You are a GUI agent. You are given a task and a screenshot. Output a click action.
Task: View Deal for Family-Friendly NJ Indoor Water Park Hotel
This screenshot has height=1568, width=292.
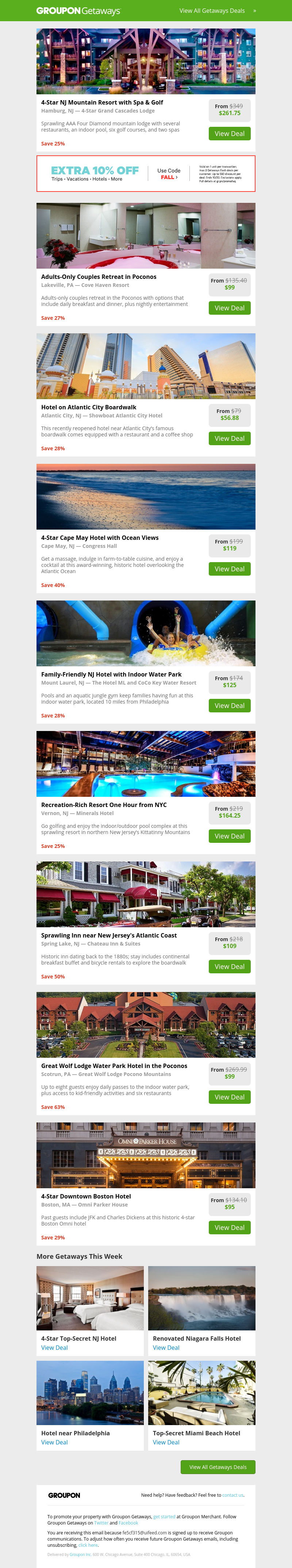point(229,705)
